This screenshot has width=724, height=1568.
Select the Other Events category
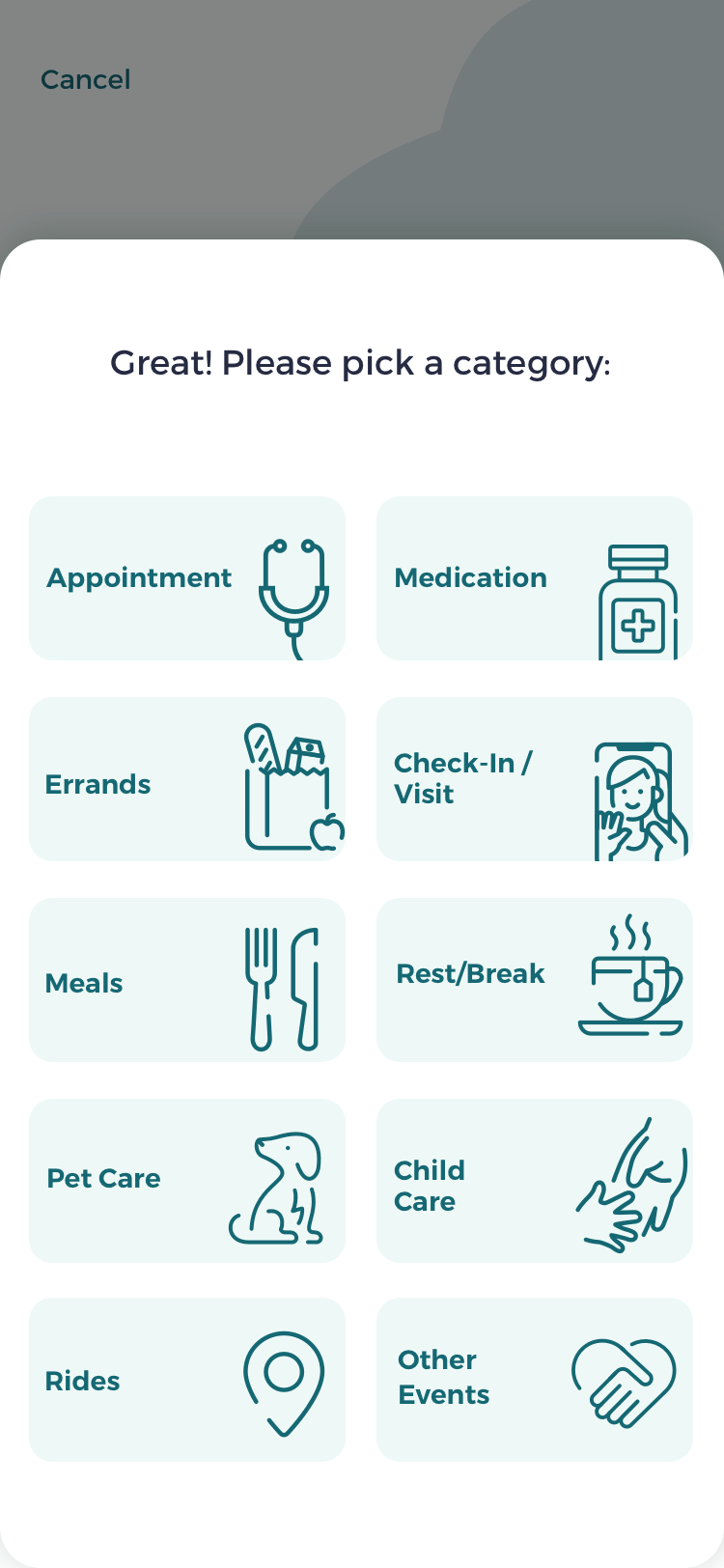coord(535,1380)
